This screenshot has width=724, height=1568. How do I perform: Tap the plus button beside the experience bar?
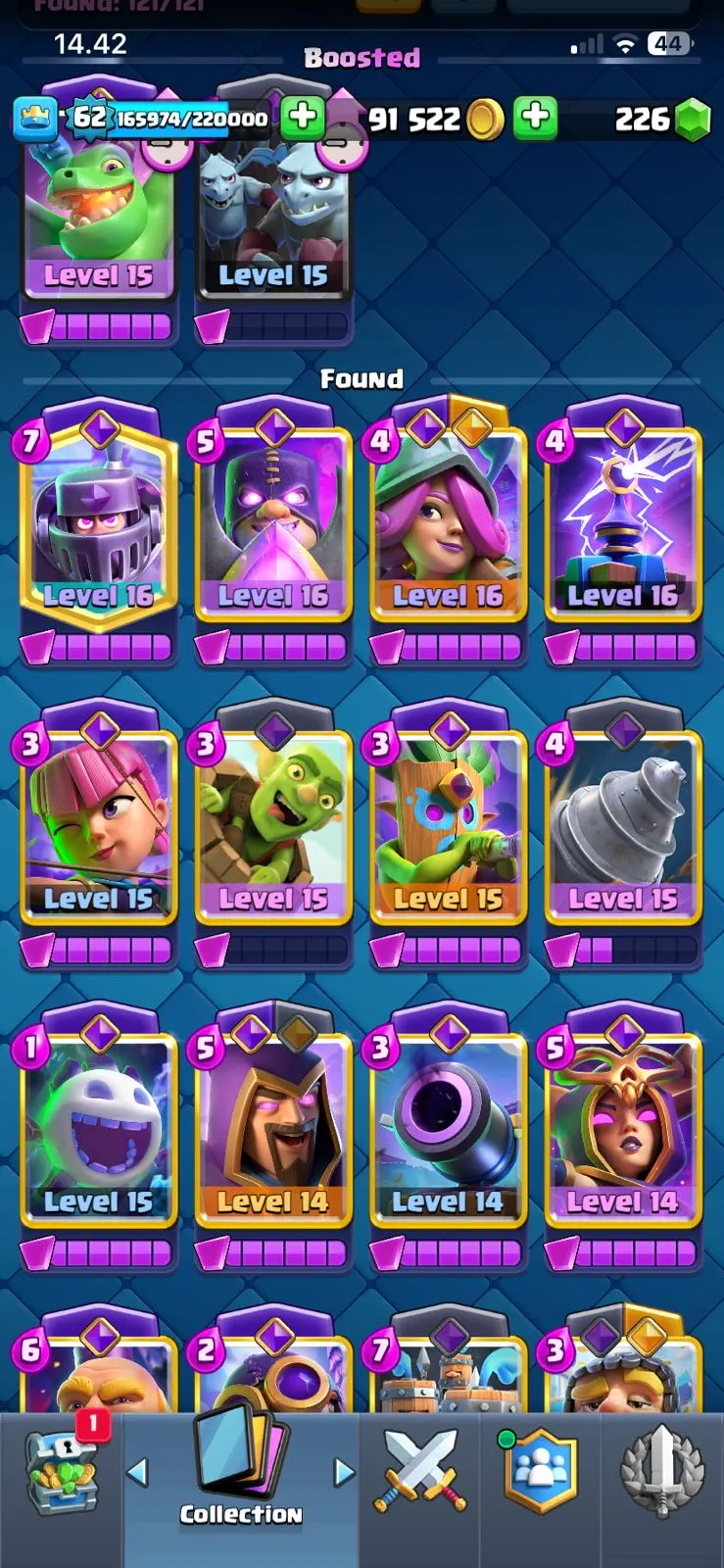coord(303,118)
